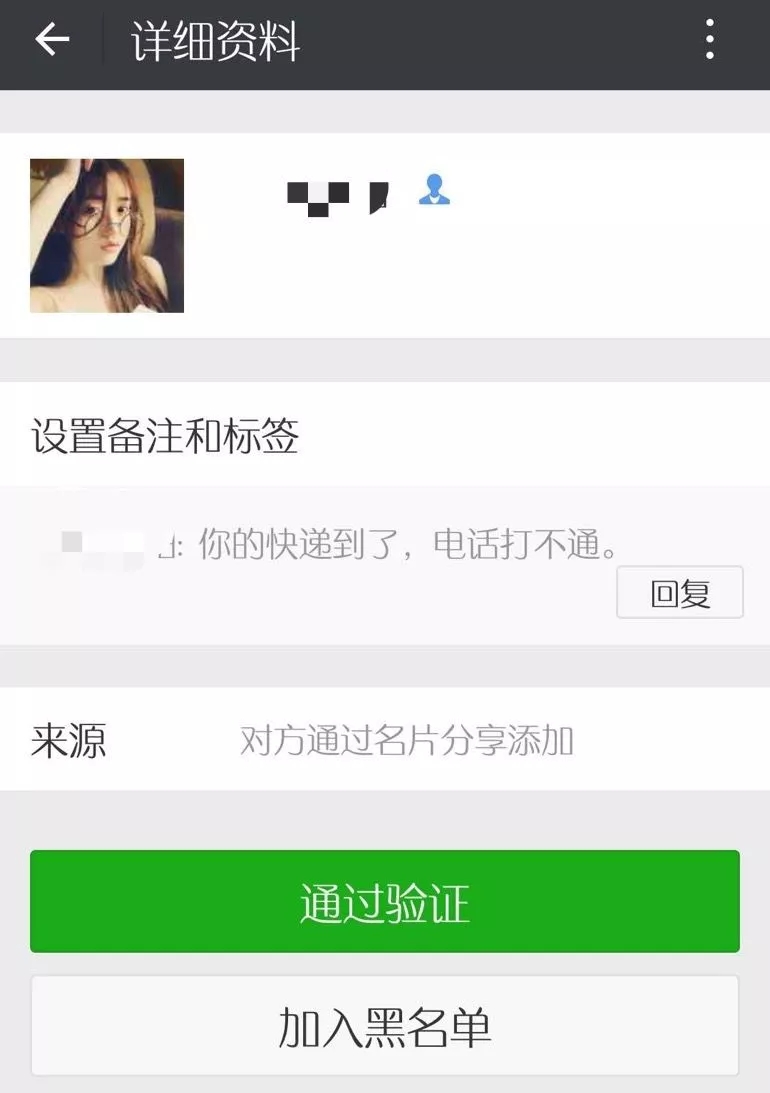Open 设置备注和标签 row

[384, 437]
